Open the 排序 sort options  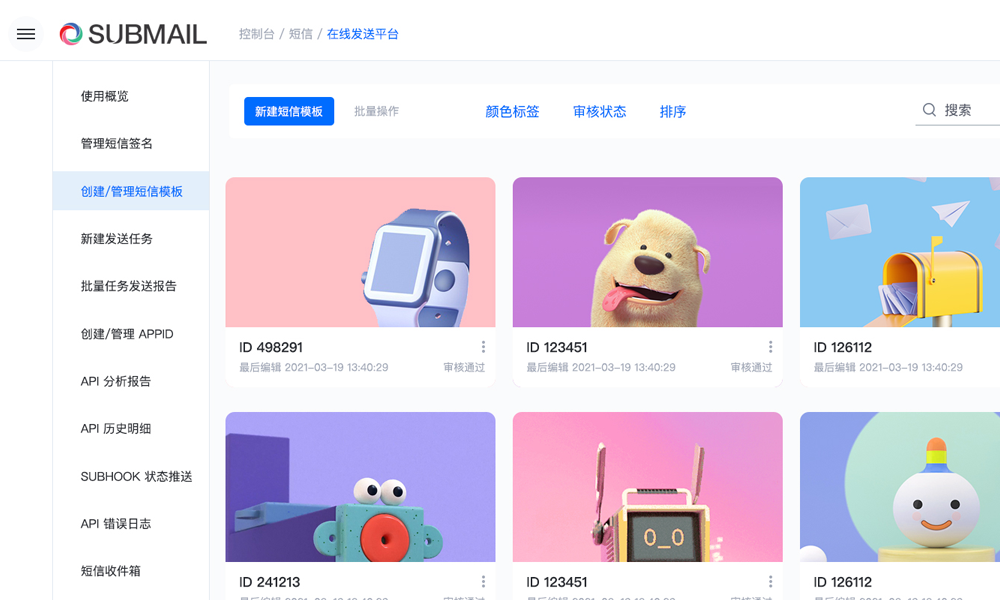point(673,111)
